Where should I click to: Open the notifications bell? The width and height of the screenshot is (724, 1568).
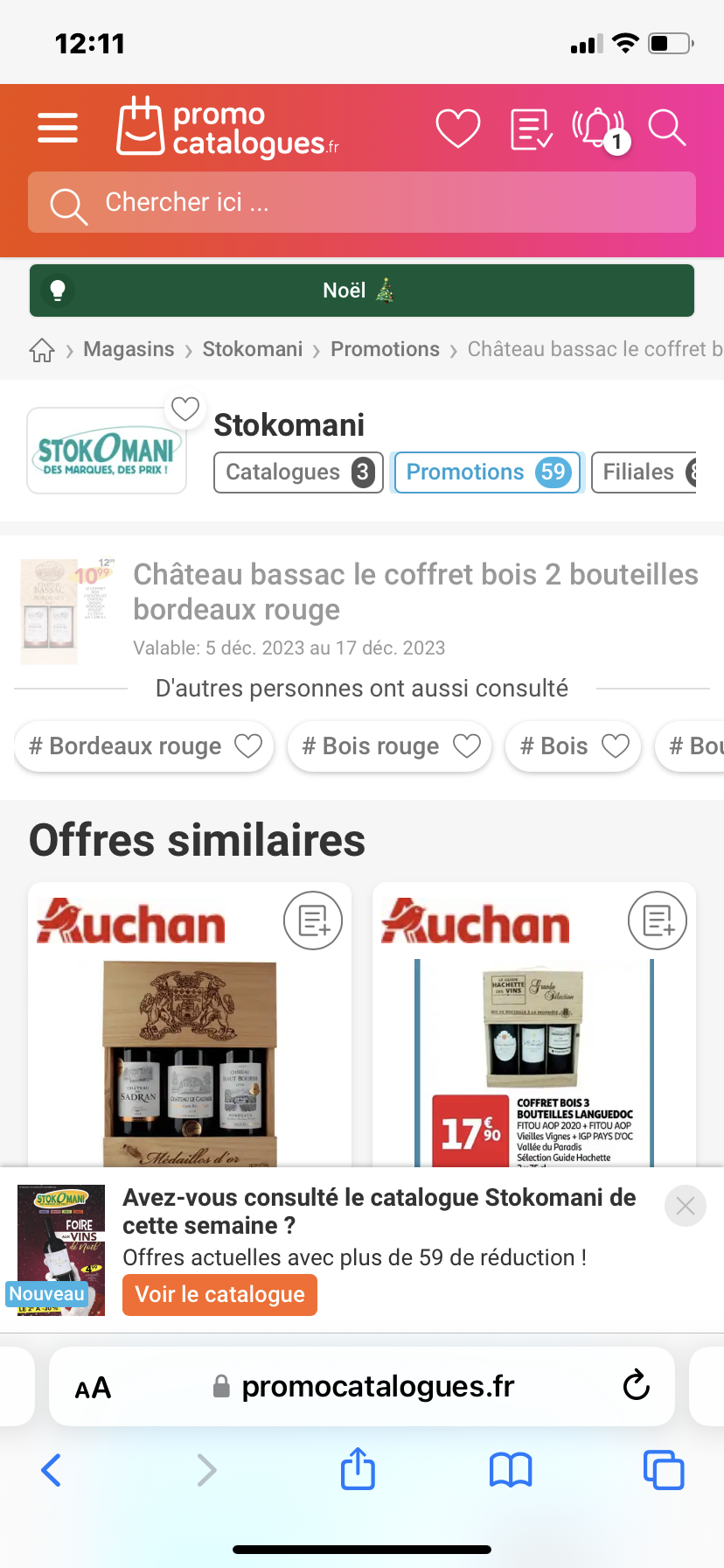coord(599,129)
